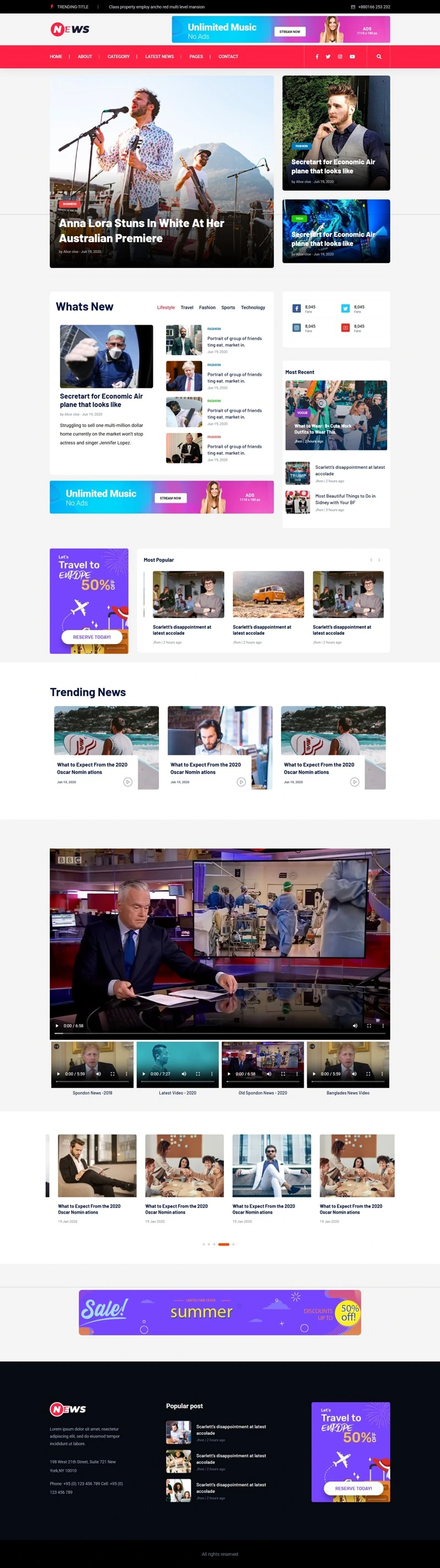440x1568 pixels.
Task: Select the first carousel page dot
Action: tap(204, 1244)
